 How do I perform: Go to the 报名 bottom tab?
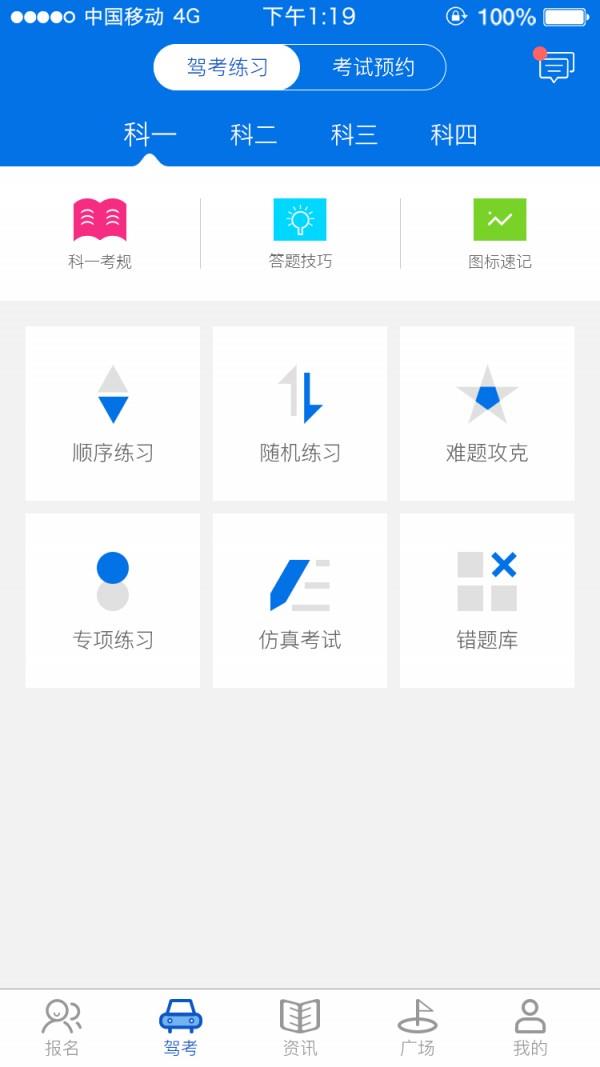tap(62, 1028)
